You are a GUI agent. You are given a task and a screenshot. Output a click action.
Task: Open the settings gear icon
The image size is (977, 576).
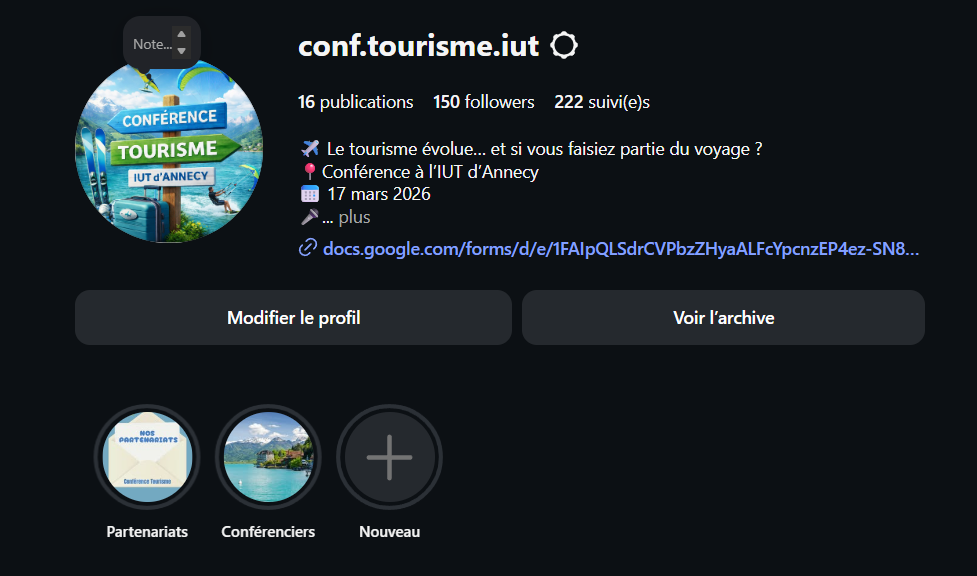point(564,46)
